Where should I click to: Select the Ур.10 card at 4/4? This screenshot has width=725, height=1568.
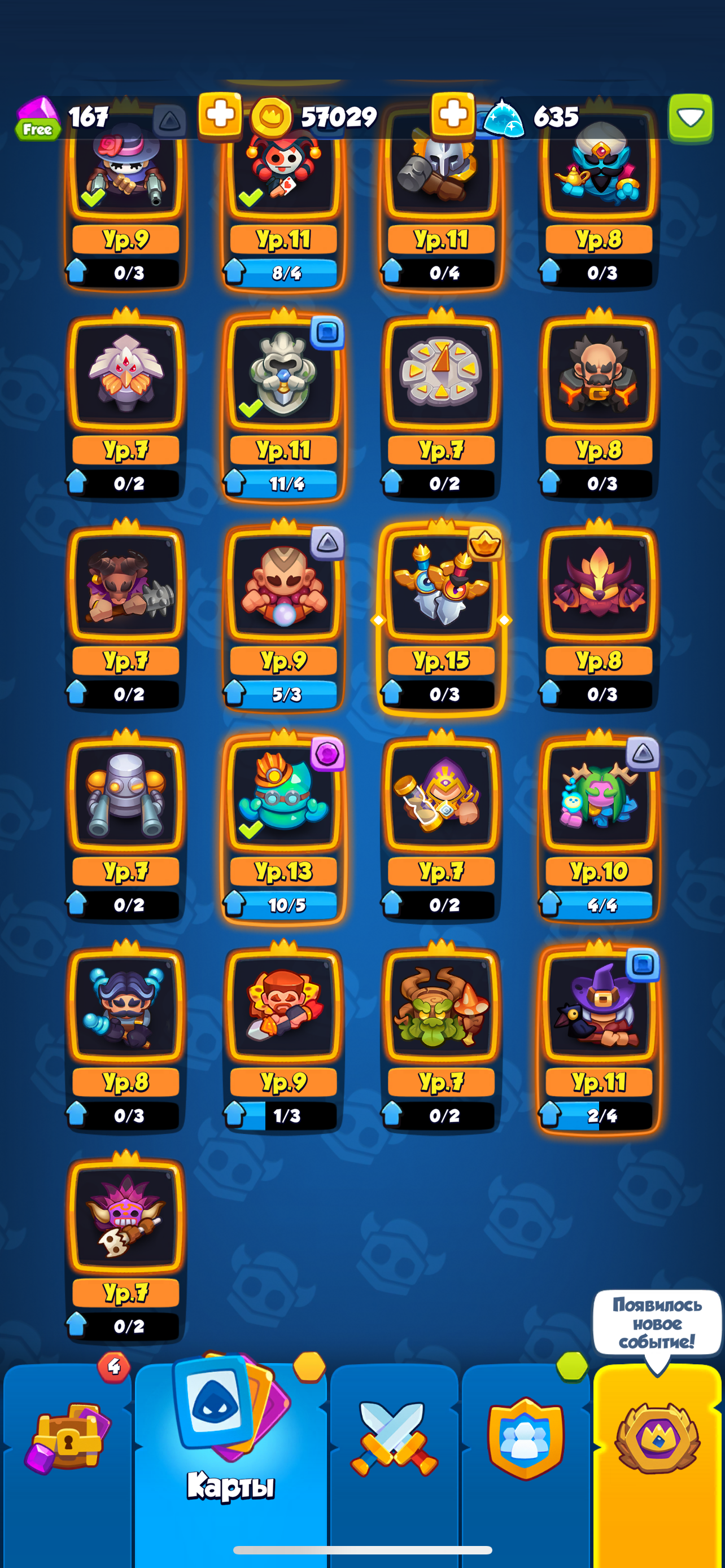coord(599,827)
